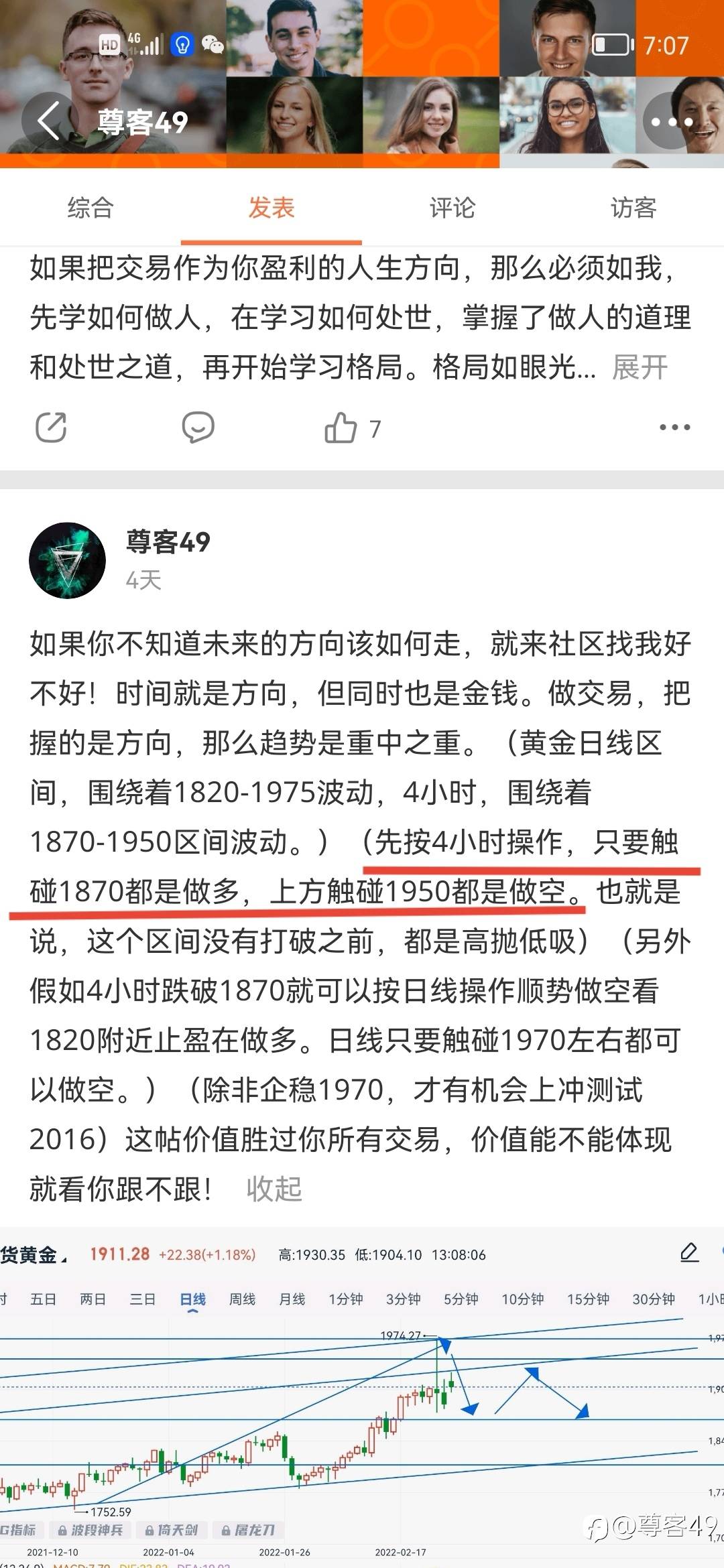Collapse the post with 收起
This screenshot has height=1568, width=724.
pyautogui.click(x=274, y=1189)
